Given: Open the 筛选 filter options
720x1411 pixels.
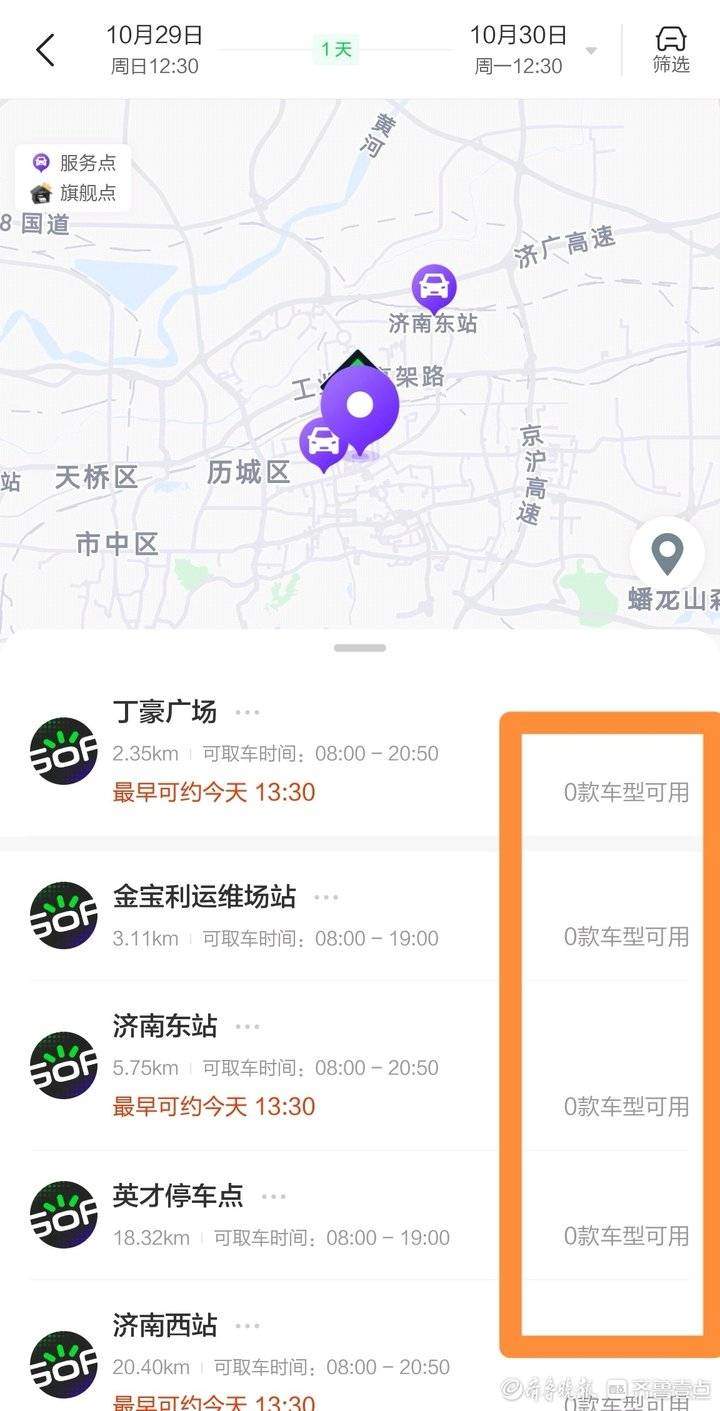Looking at the screenshot, I should pos(671,49).
